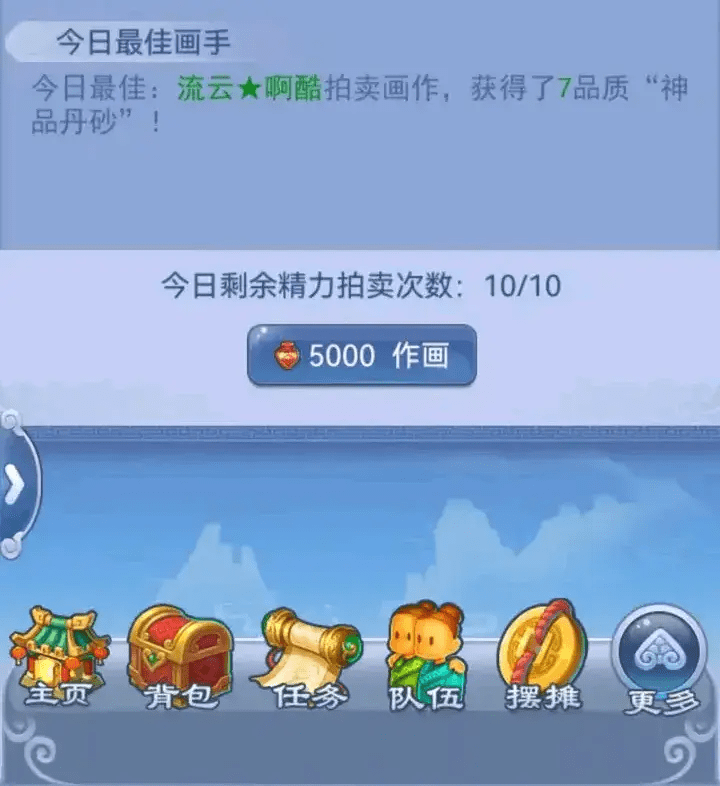Image resolution: width=720 pixels, height=786 pixels.
Task: Expand the side panel arrow
Action: tap(14, 486)
